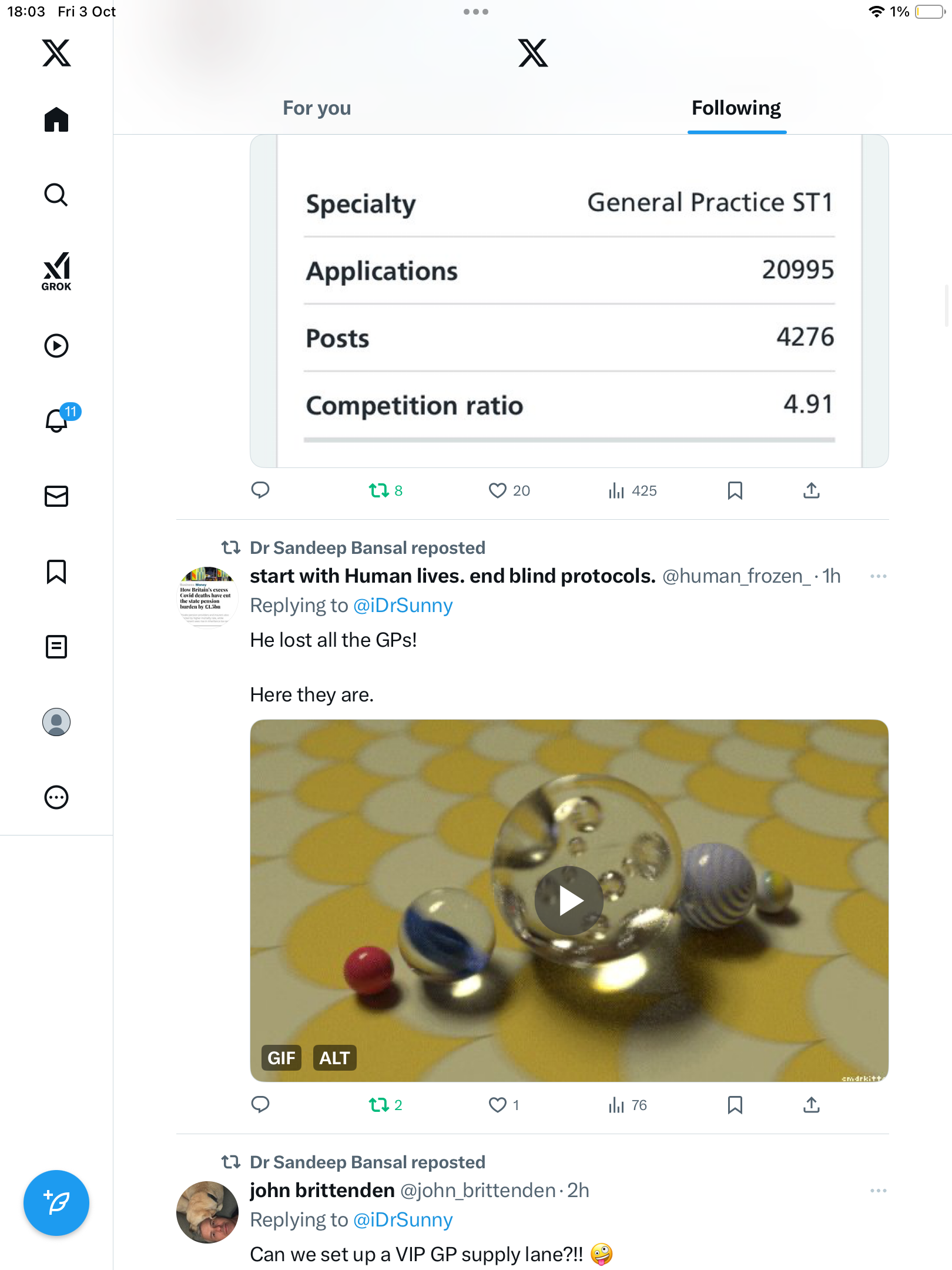Play the marbles GIF

[x=569, y=901]
